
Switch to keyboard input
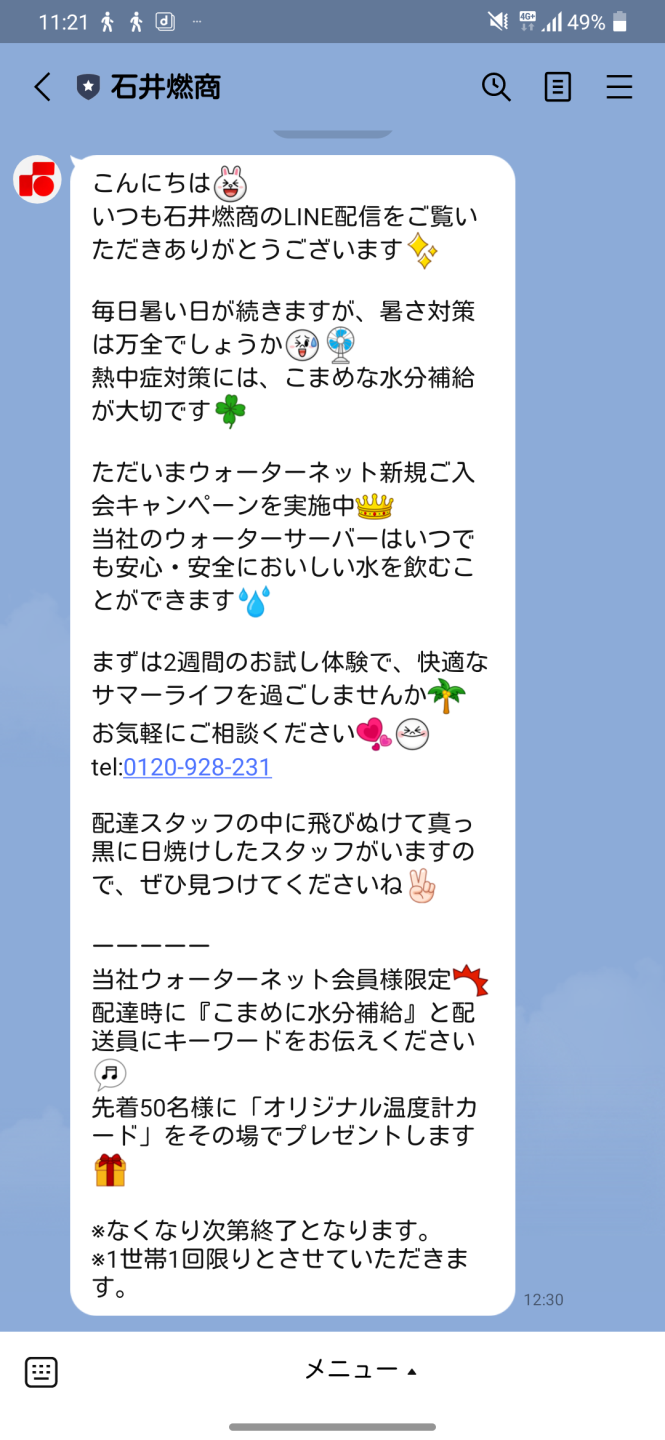(41, 1372)
